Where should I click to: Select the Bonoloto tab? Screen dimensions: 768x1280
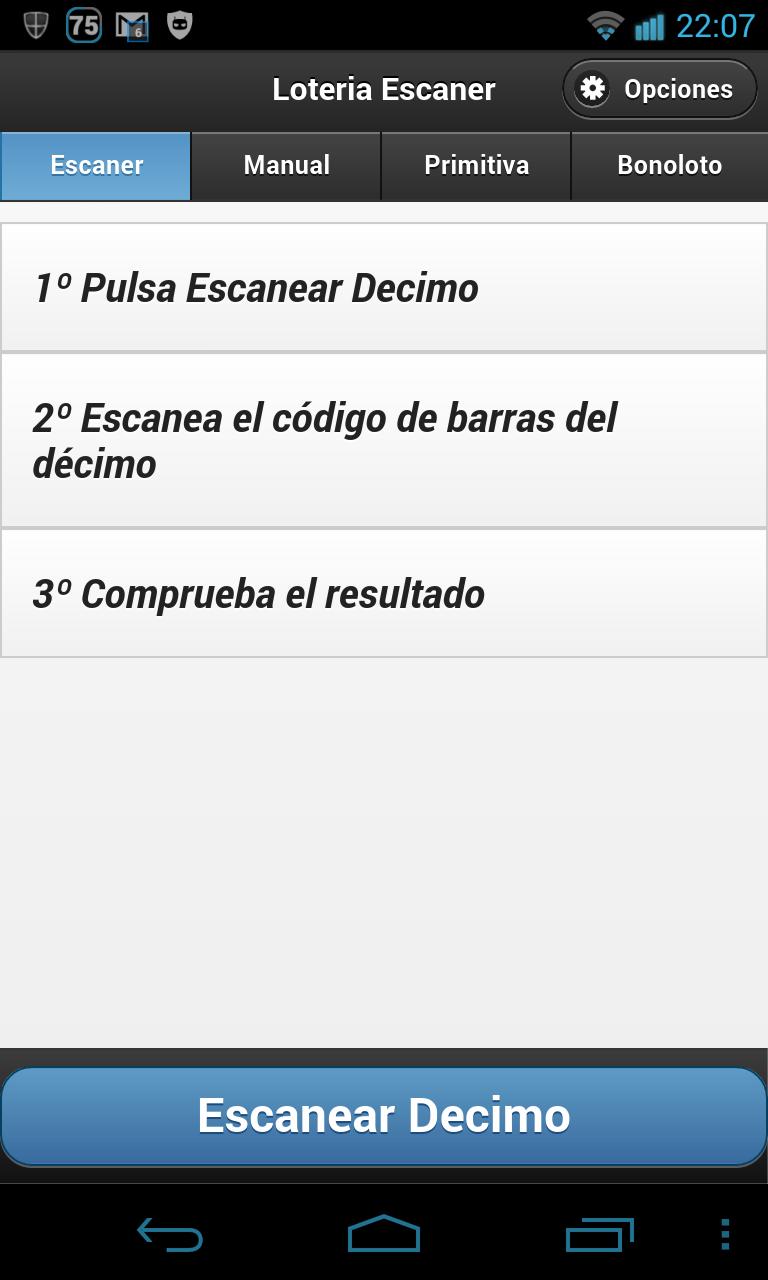(668, 165)
